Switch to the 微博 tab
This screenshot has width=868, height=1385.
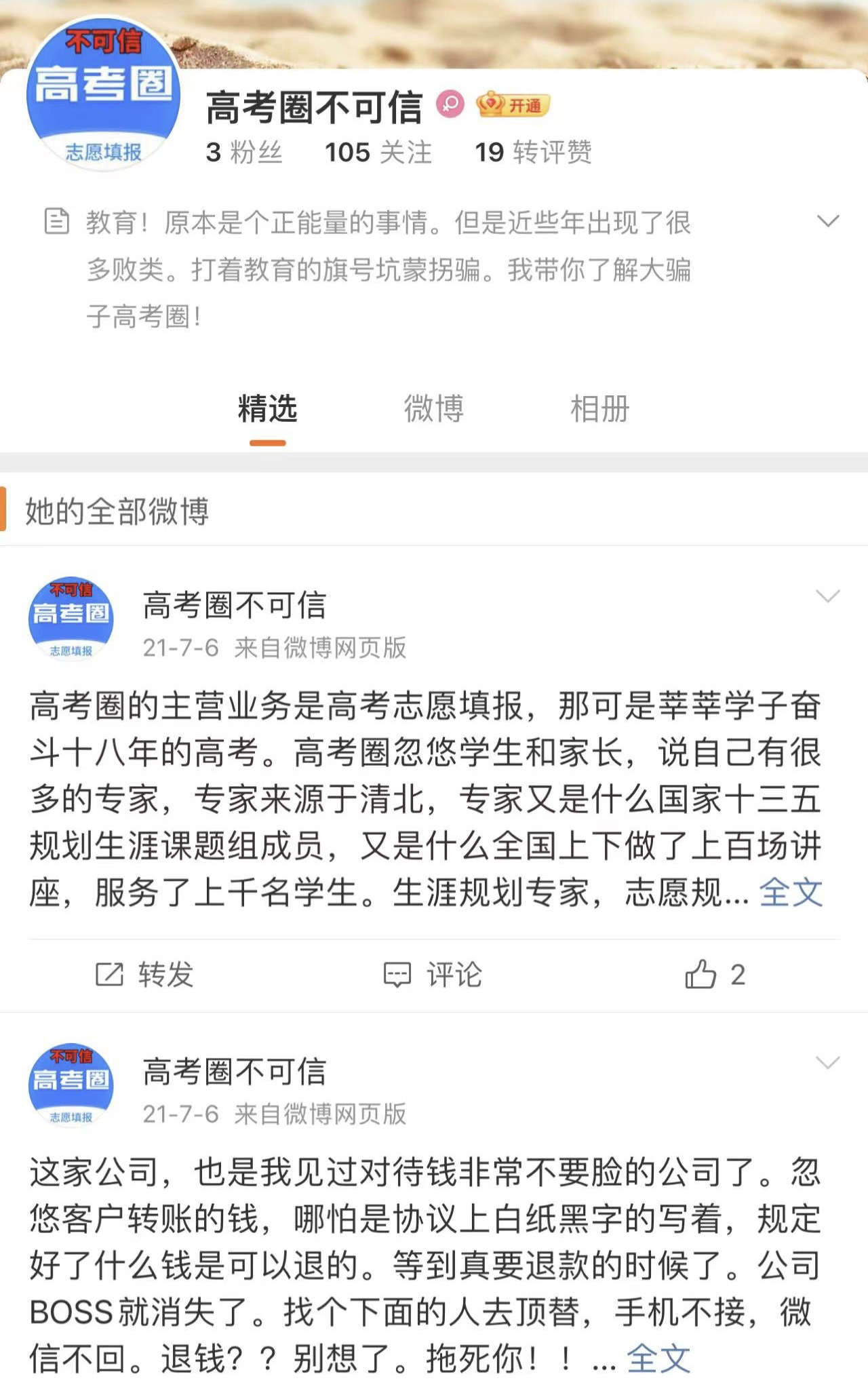pyautogui.click(x=433, y=409)
